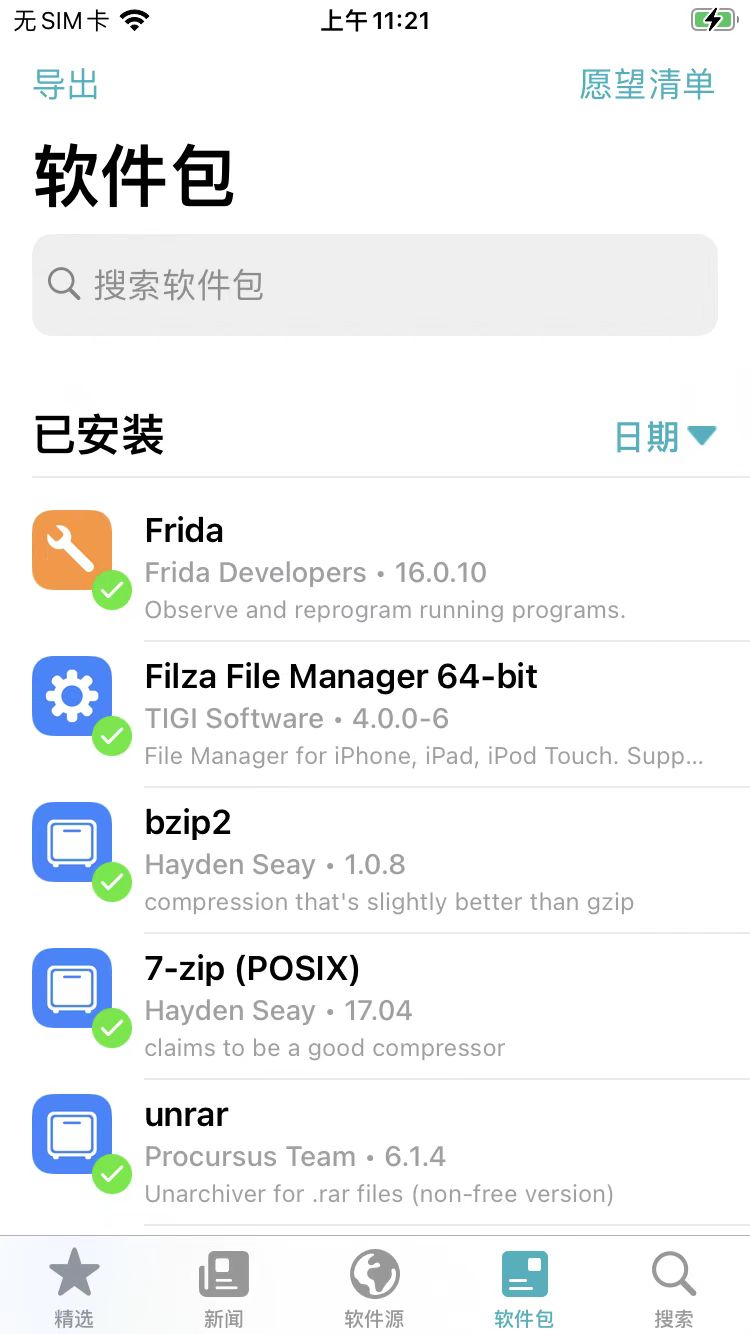750x1334 pixels.
Task: Tap the 导出 button
Action: 66,86
